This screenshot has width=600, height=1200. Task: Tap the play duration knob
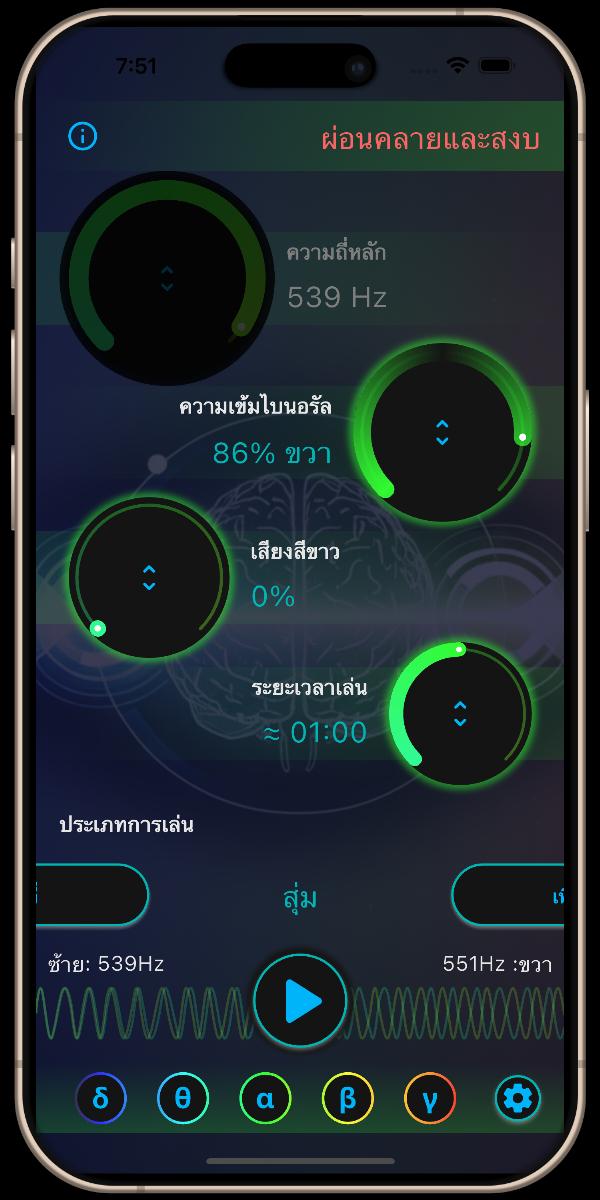[x=460, y=713]
